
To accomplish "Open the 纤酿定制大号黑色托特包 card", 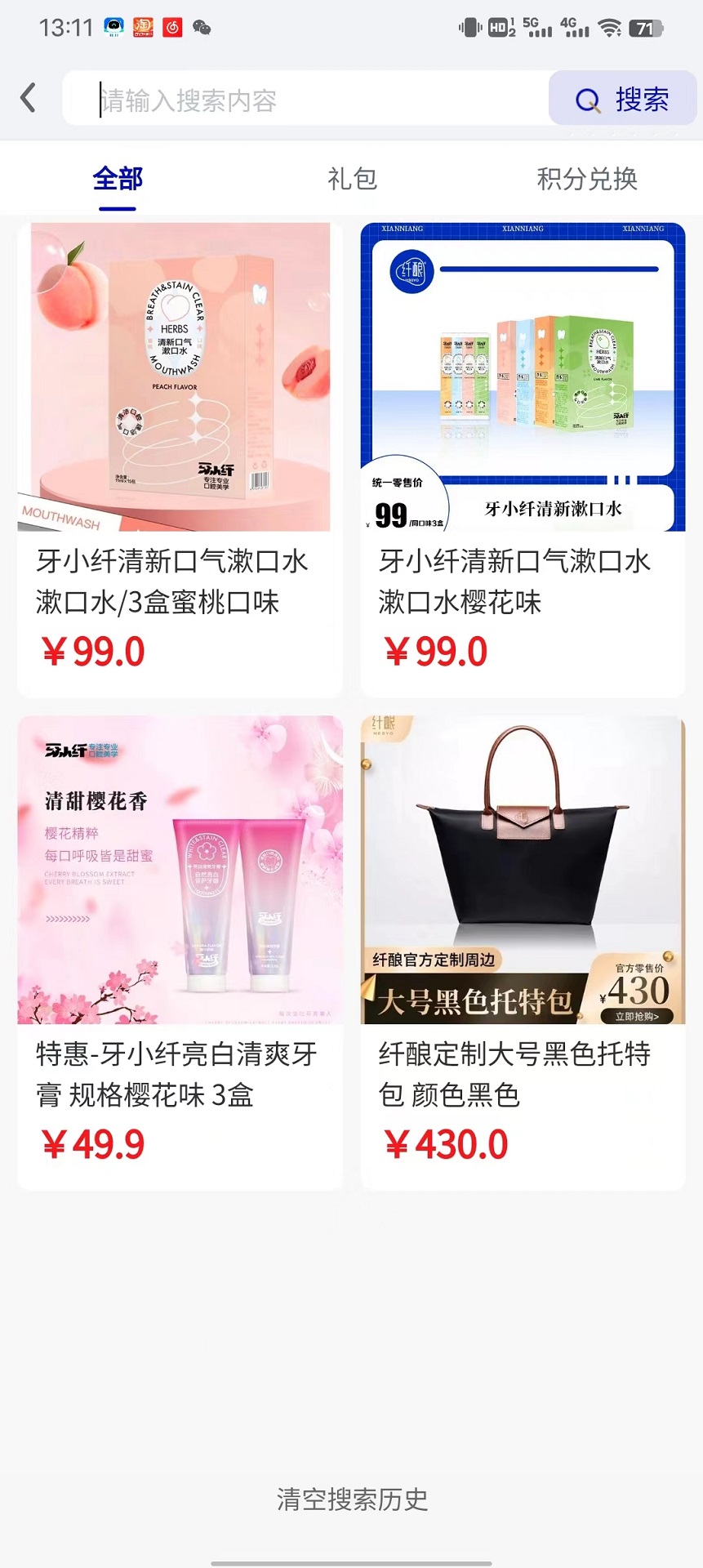I will (523, 951).
